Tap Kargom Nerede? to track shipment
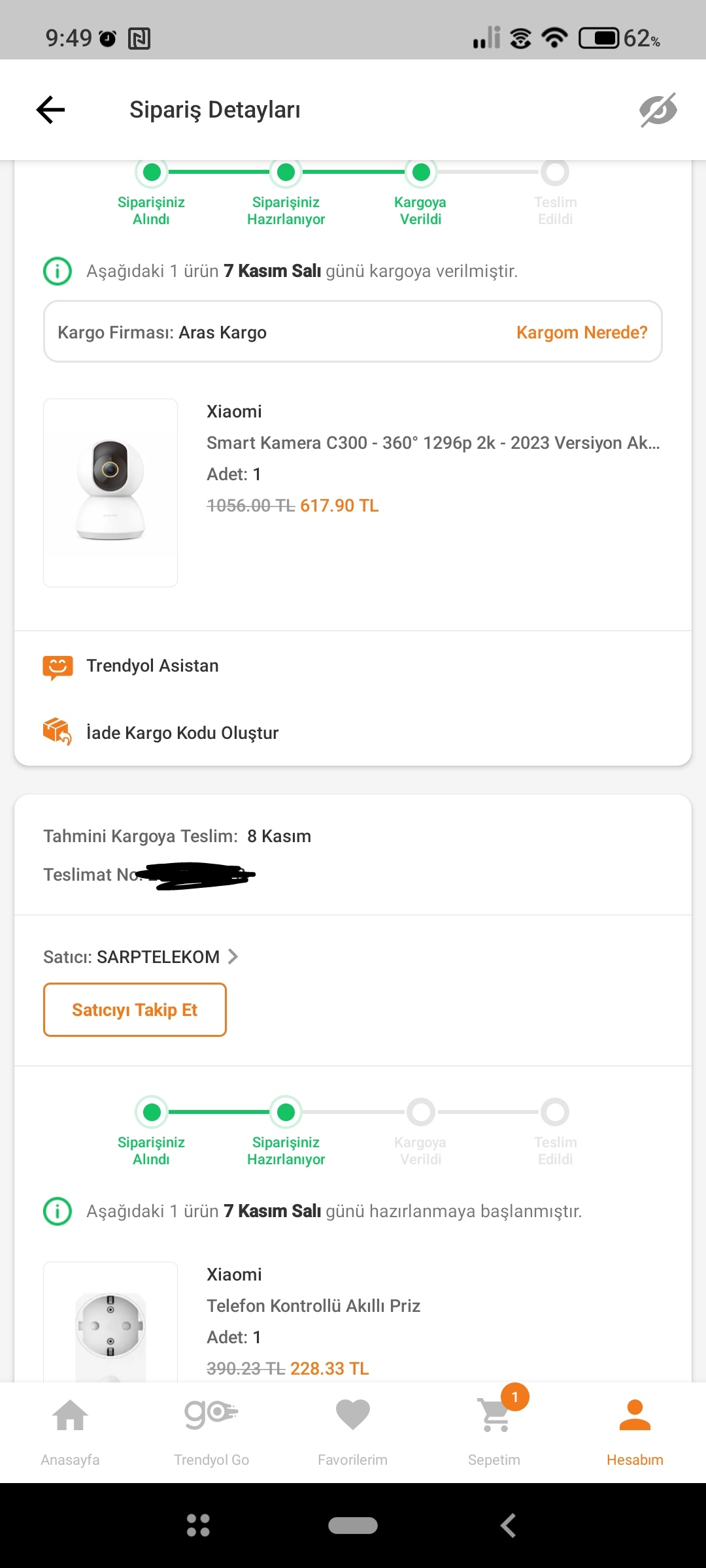 point(581,333)
